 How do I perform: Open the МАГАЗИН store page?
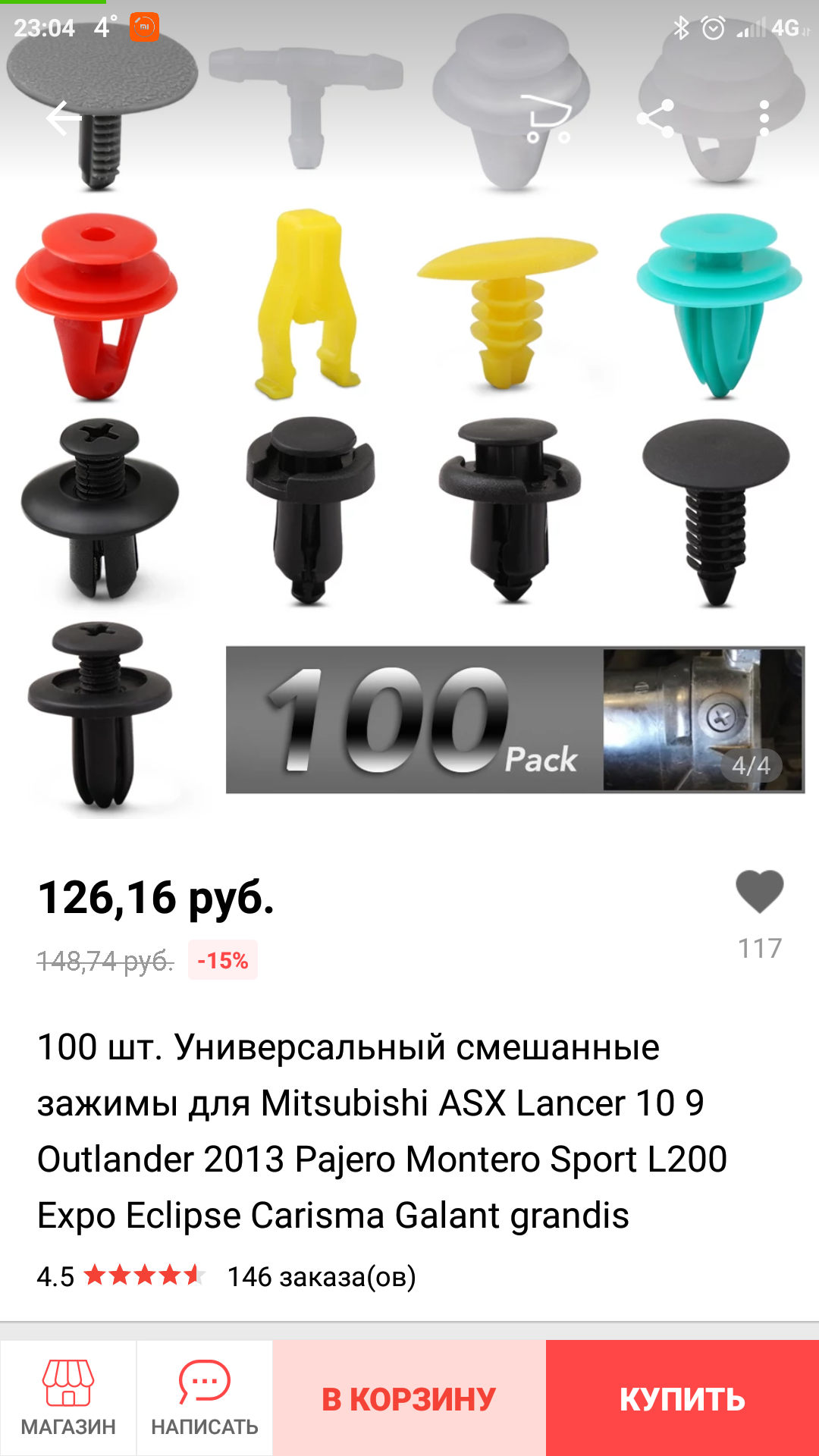(x=68, y=1398)
